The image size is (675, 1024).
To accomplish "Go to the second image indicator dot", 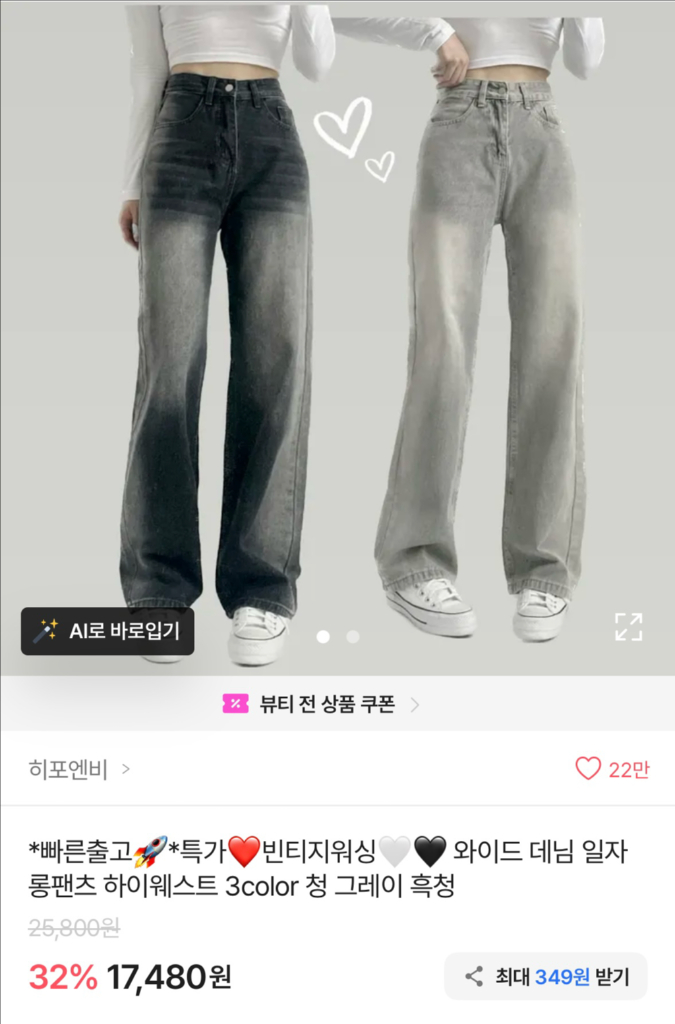I will (353, 636).
